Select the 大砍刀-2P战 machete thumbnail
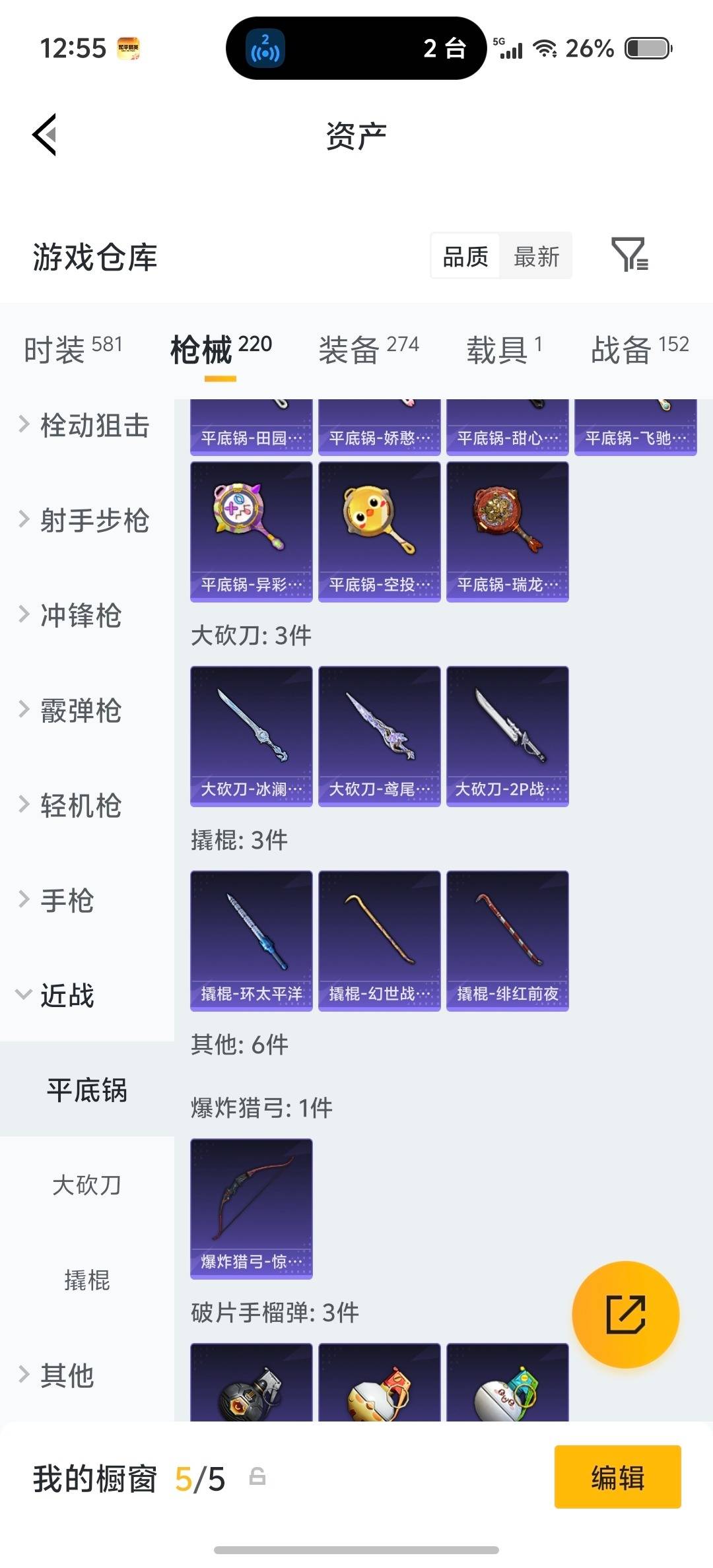Screen dimensions: 713x1568 click(506, 733)
